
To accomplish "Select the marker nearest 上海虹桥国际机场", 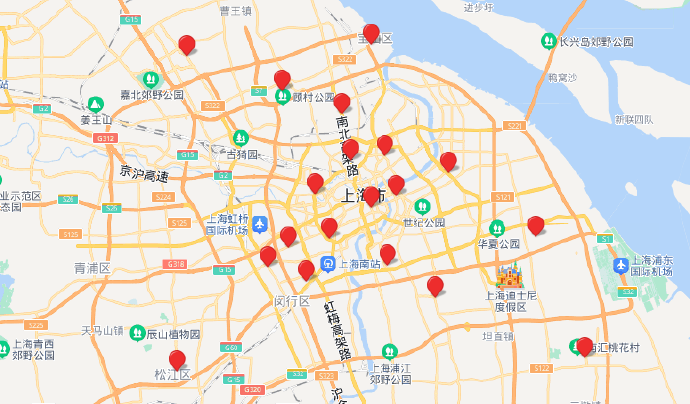I will [x=288, y=236].
